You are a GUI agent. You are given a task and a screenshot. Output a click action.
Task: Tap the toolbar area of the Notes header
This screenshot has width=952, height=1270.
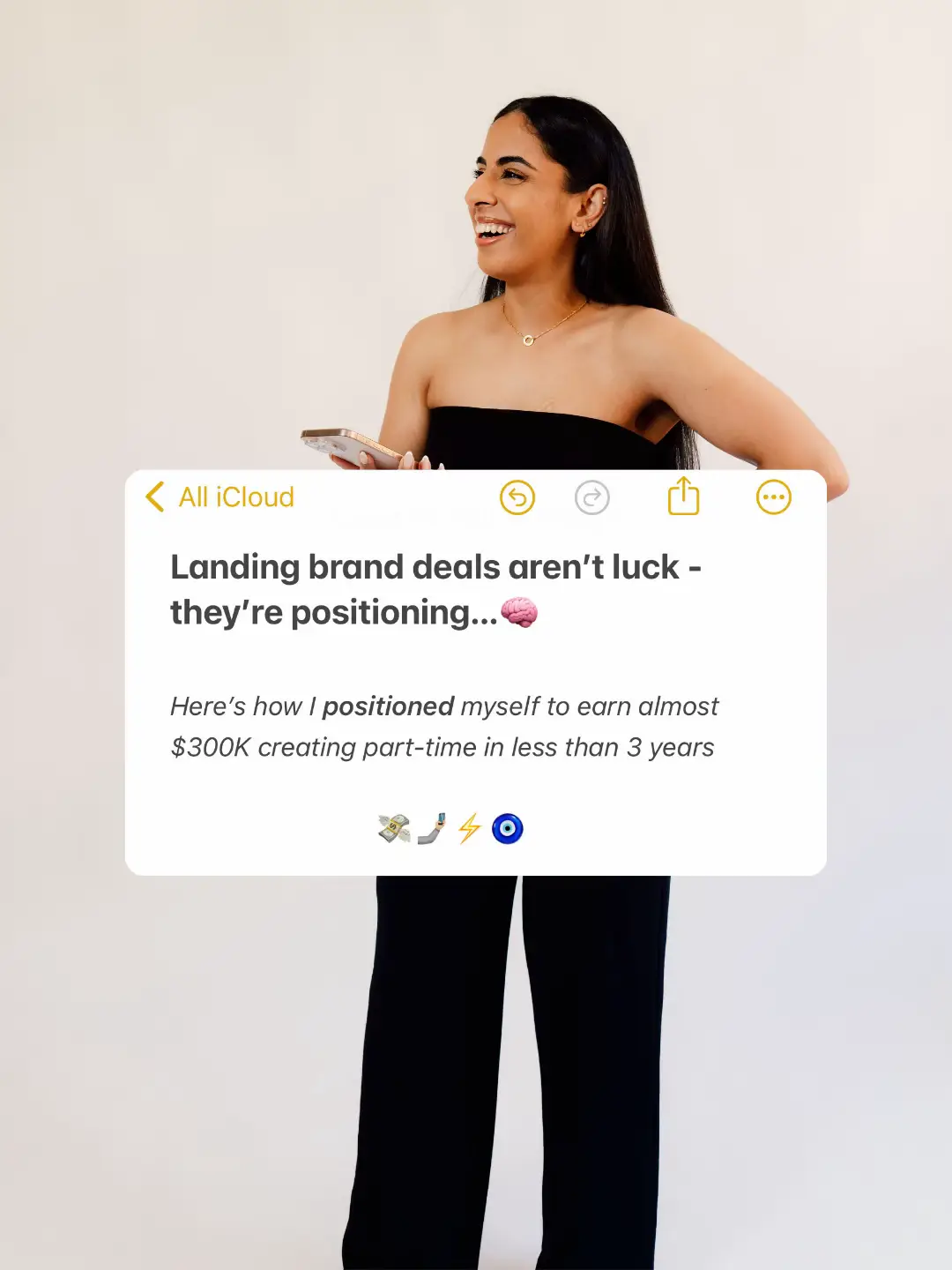pyautogui.click(x=476, y=497)
